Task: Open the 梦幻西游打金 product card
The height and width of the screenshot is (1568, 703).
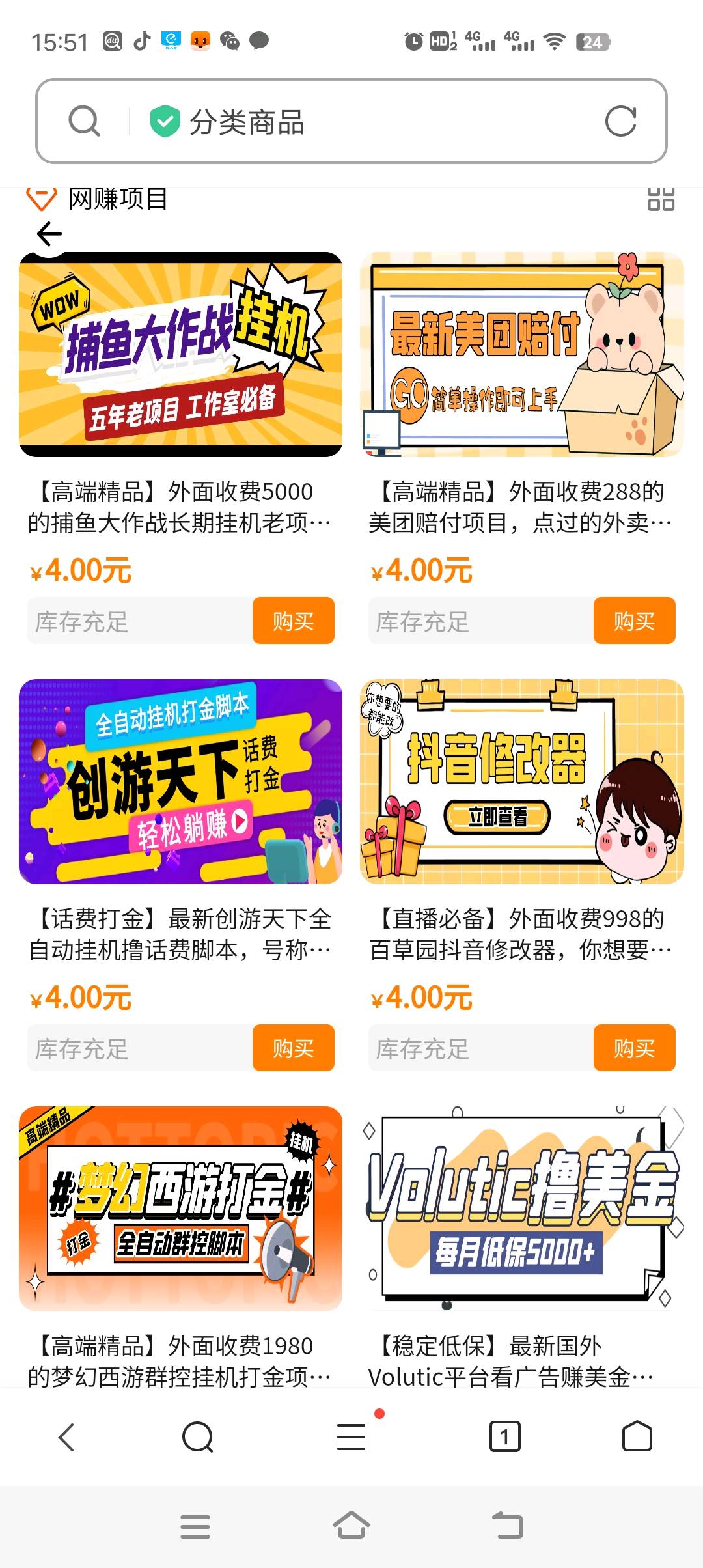Action: (181, 1209)
